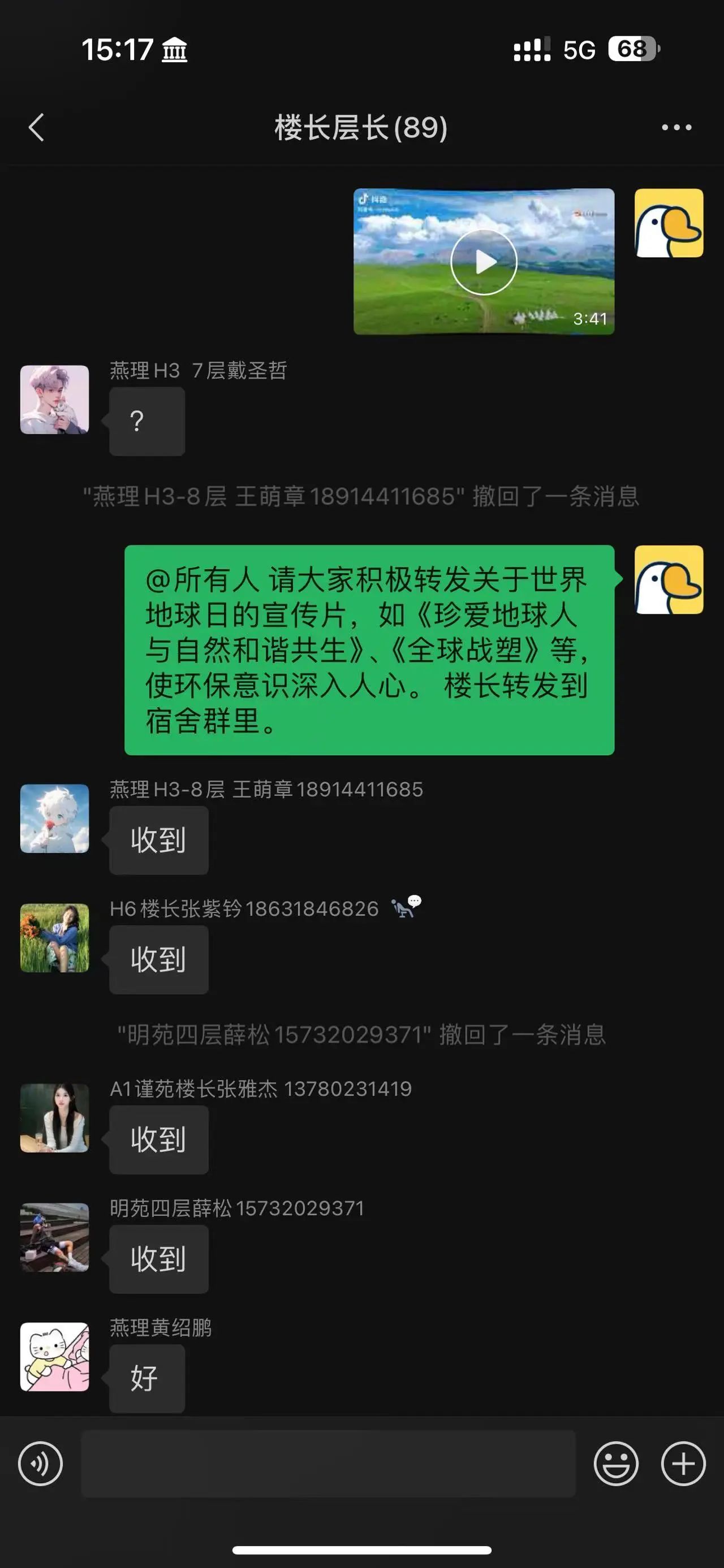Switch to voice message input
Image resolution: width=724 pixels, height=1568 pixels.
pyautogui.click(x=40, y=1463)
